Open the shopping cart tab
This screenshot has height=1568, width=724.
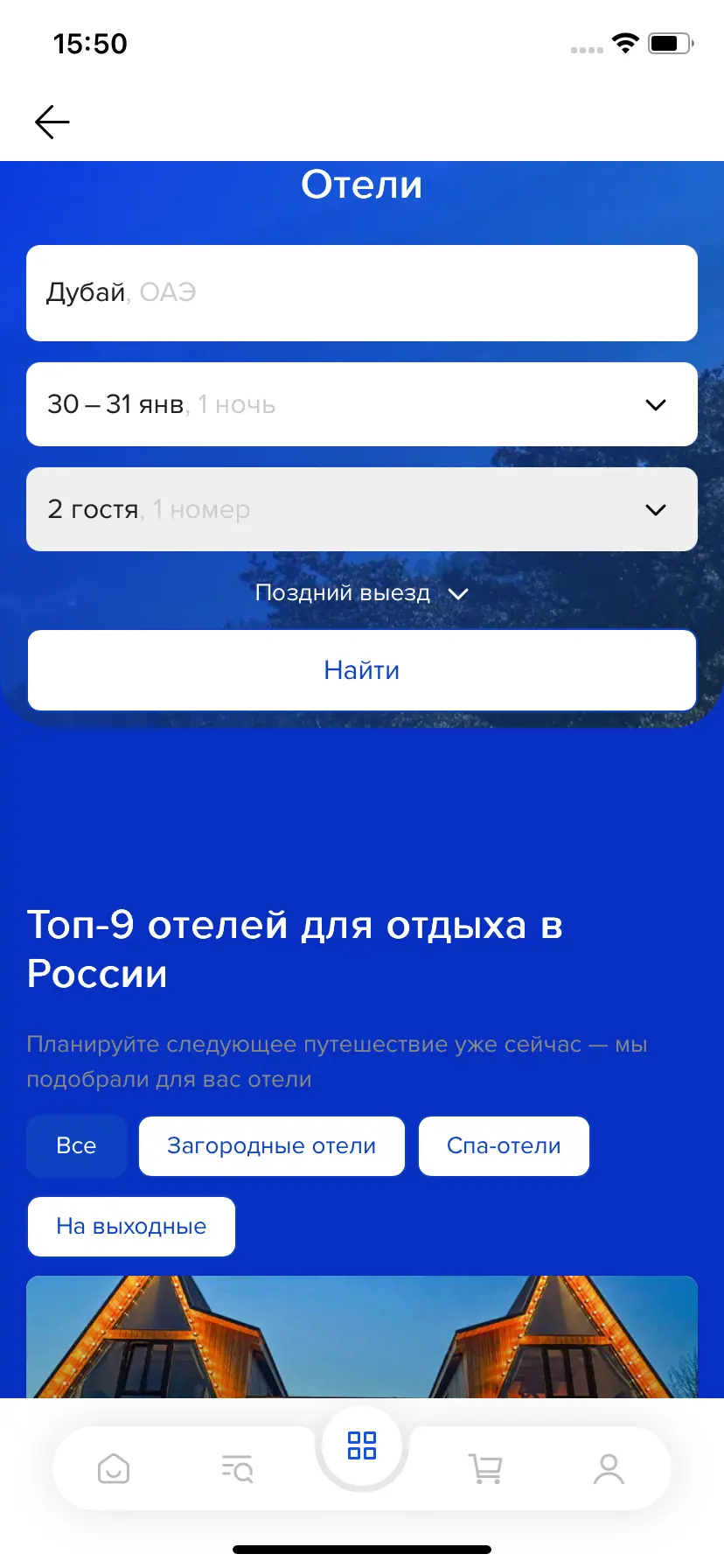pyautogui.click(x=485, y=1468)
